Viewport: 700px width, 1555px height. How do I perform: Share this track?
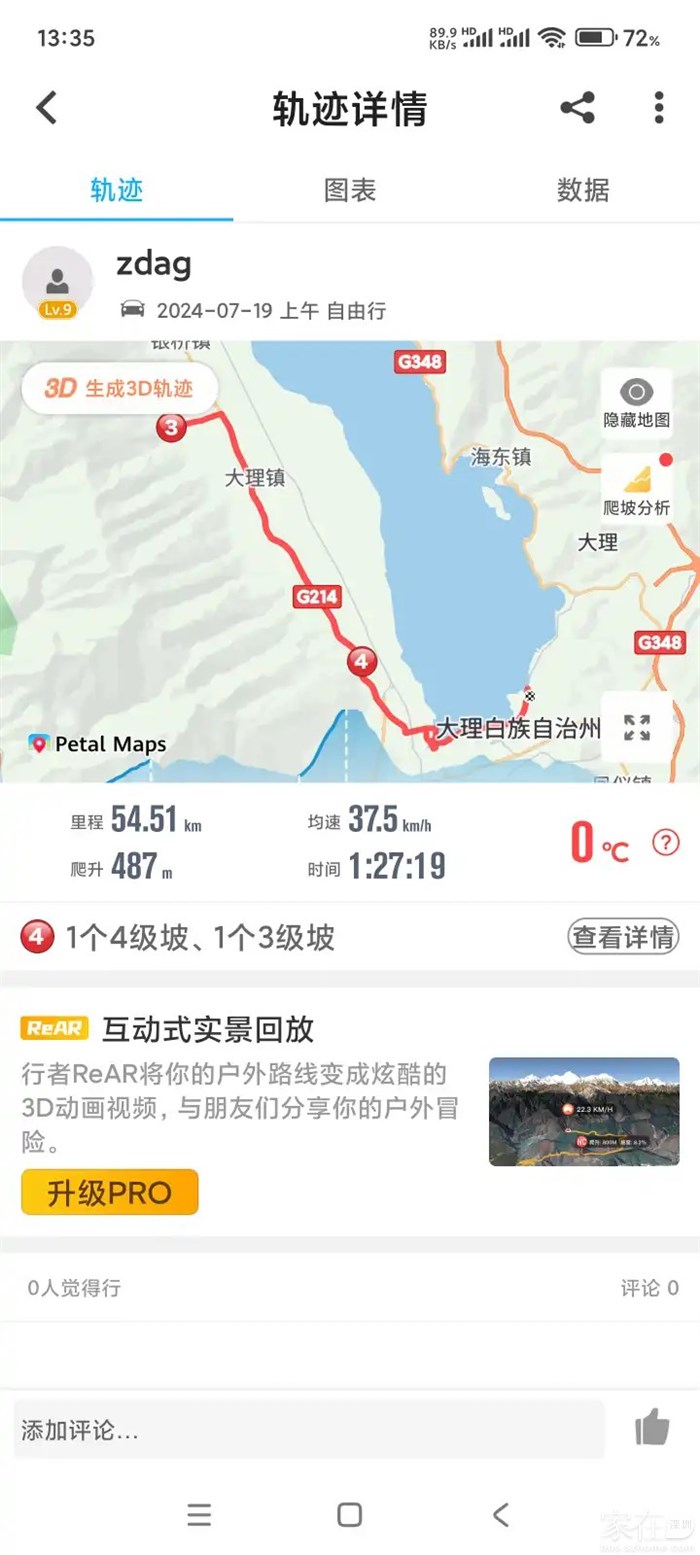pos(577,108)
